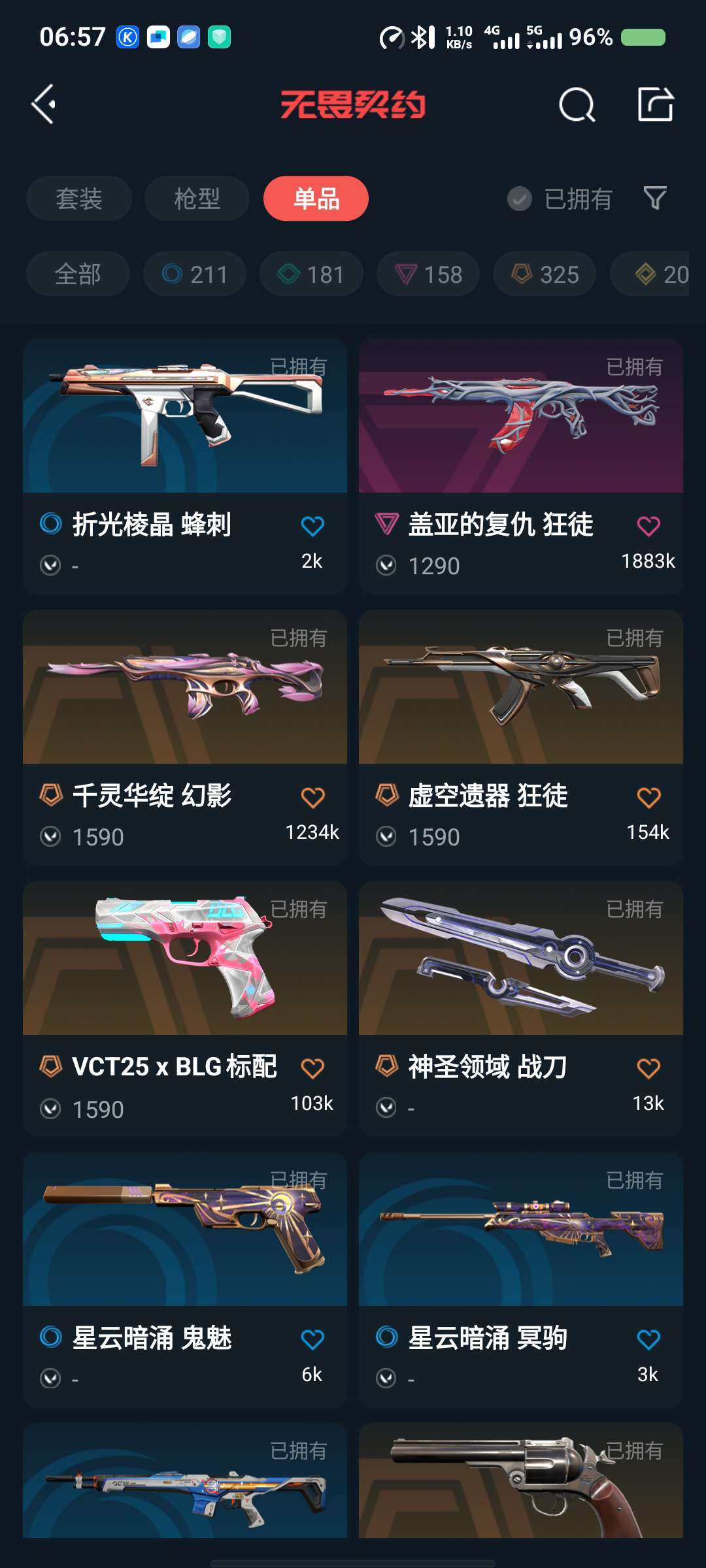Viewport: 706px width, 1568px height.
Task: Switch to the 枪型 tab
Action: [x=197, y=199]
